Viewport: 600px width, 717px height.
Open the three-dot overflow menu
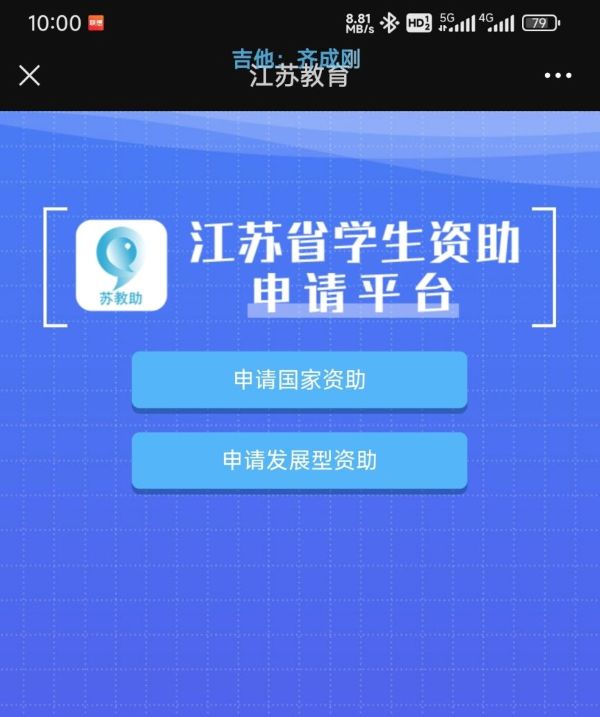coord(557,75)
